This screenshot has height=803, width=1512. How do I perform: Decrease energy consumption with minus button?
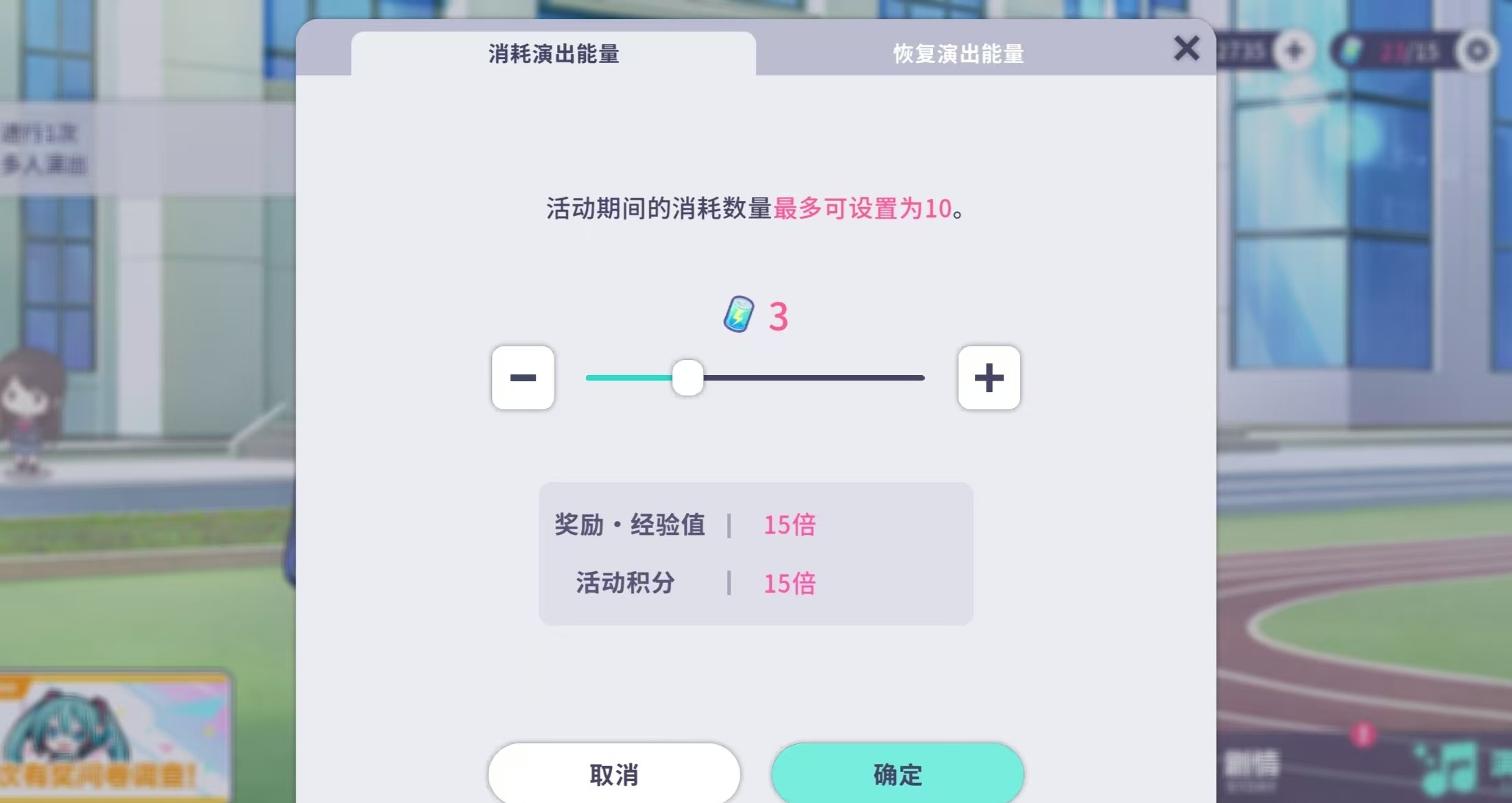pyautogui.click(x=523, y=378)
